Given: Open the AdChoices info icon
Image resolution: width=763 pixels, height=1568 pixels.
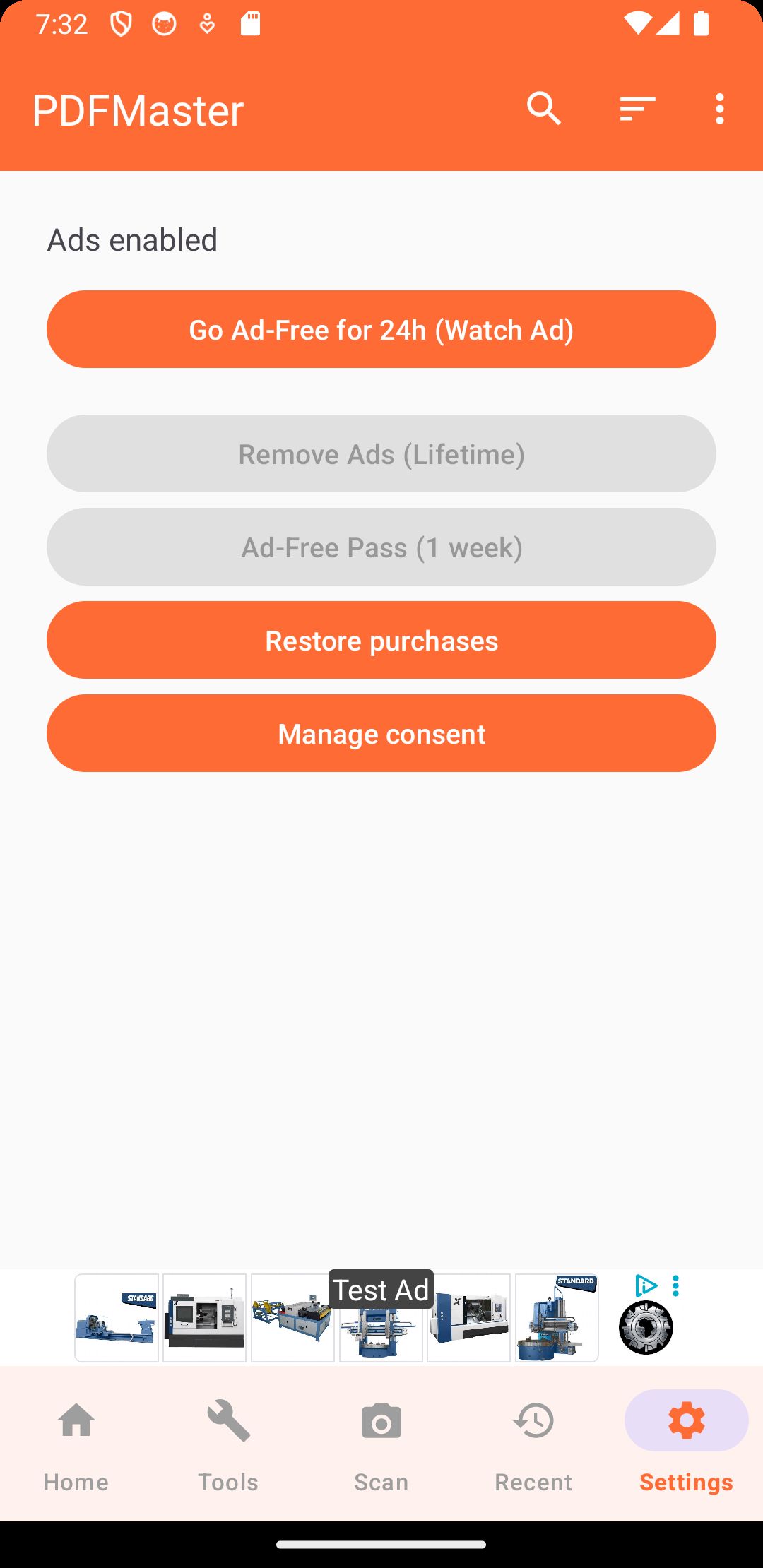Looking at the screenshot, I should [646, 1285].
